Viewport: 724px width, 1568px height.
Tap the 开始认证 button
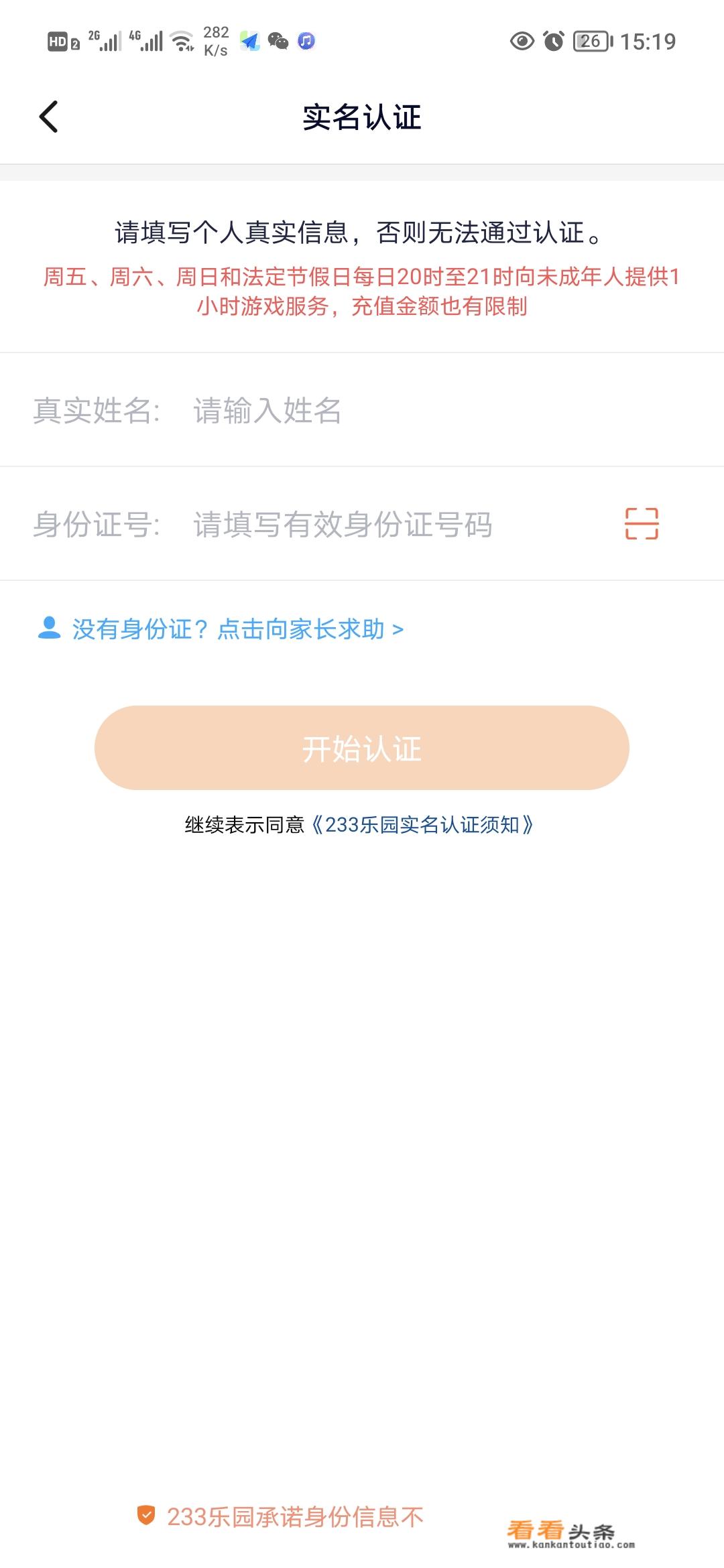click(x=362, y=748)
